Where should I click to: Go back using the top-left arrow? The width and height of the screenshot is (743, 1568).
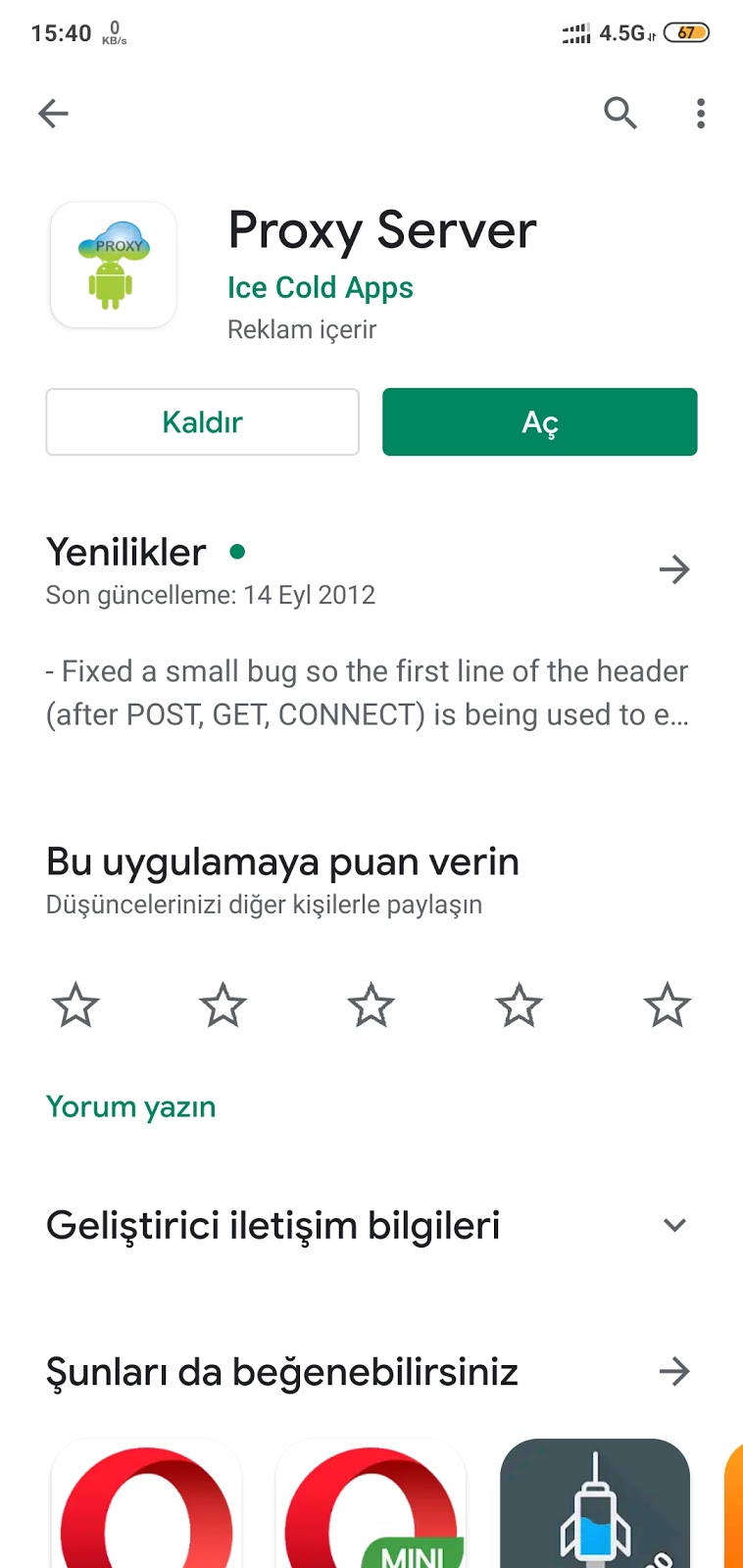(53, 114)
